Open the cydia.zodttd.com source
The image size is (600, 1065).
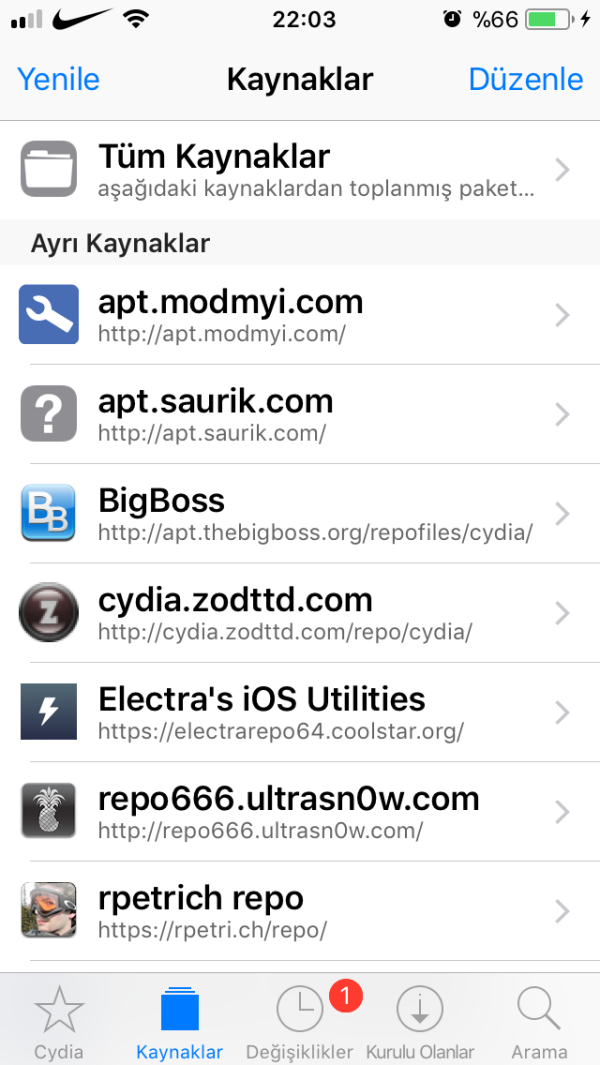pyautogui.click(x=300, y=613)
